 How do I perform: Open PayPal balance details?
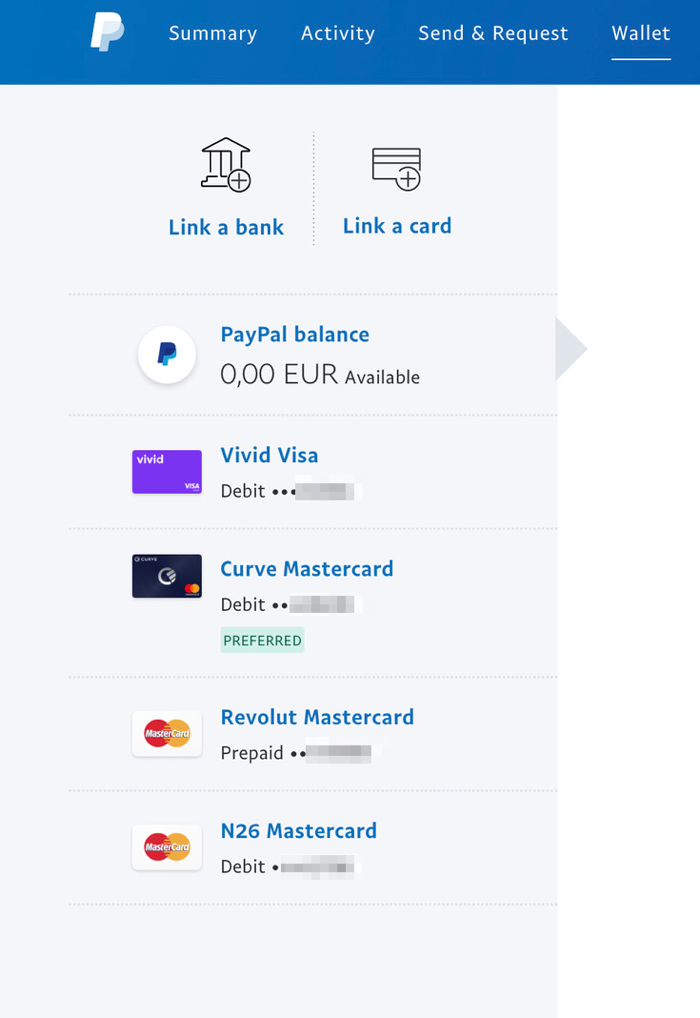pyautogui.click(x=295, y=354)
